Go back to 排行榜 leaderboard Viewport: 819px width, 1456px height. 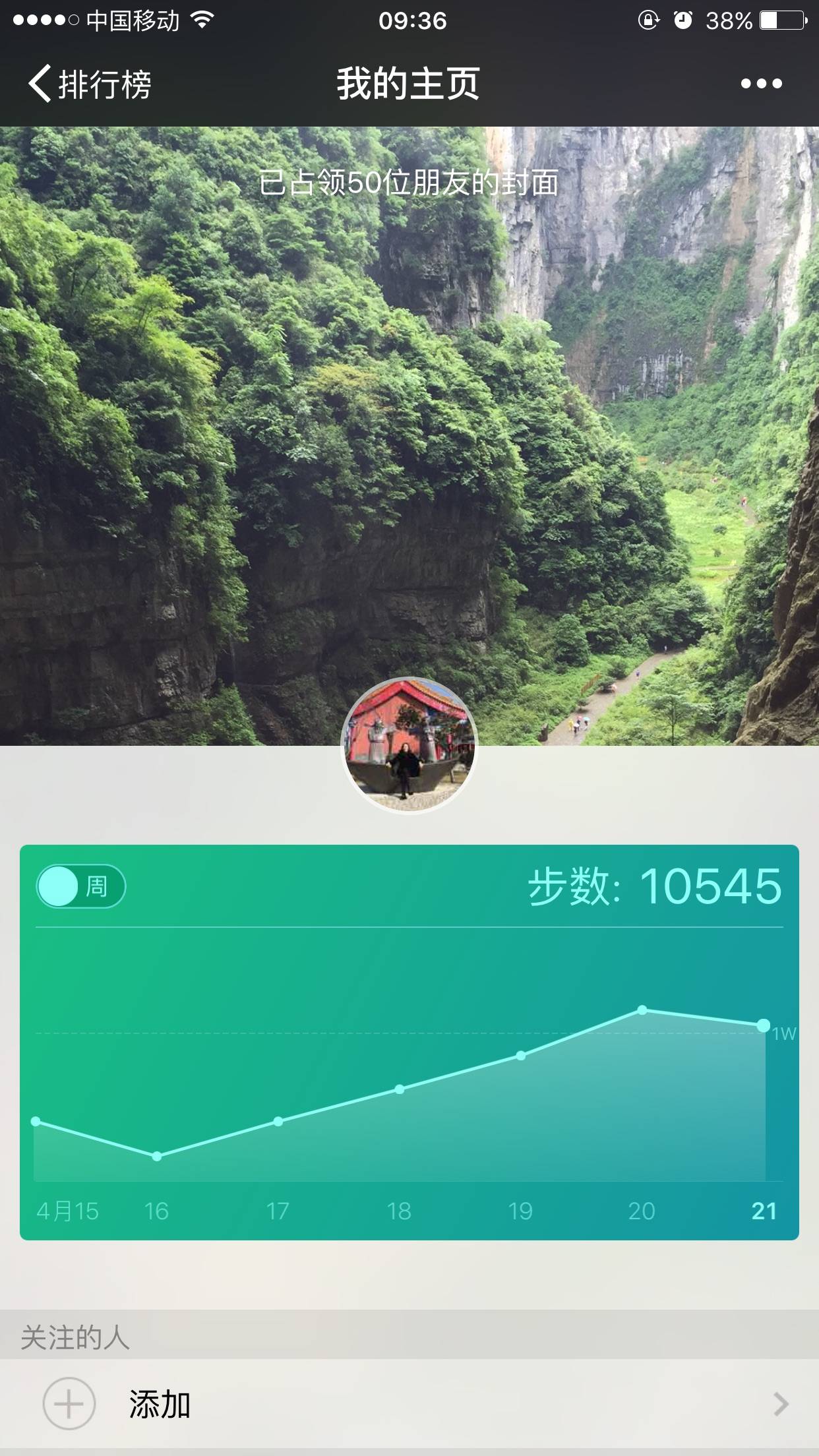[90, 84]
